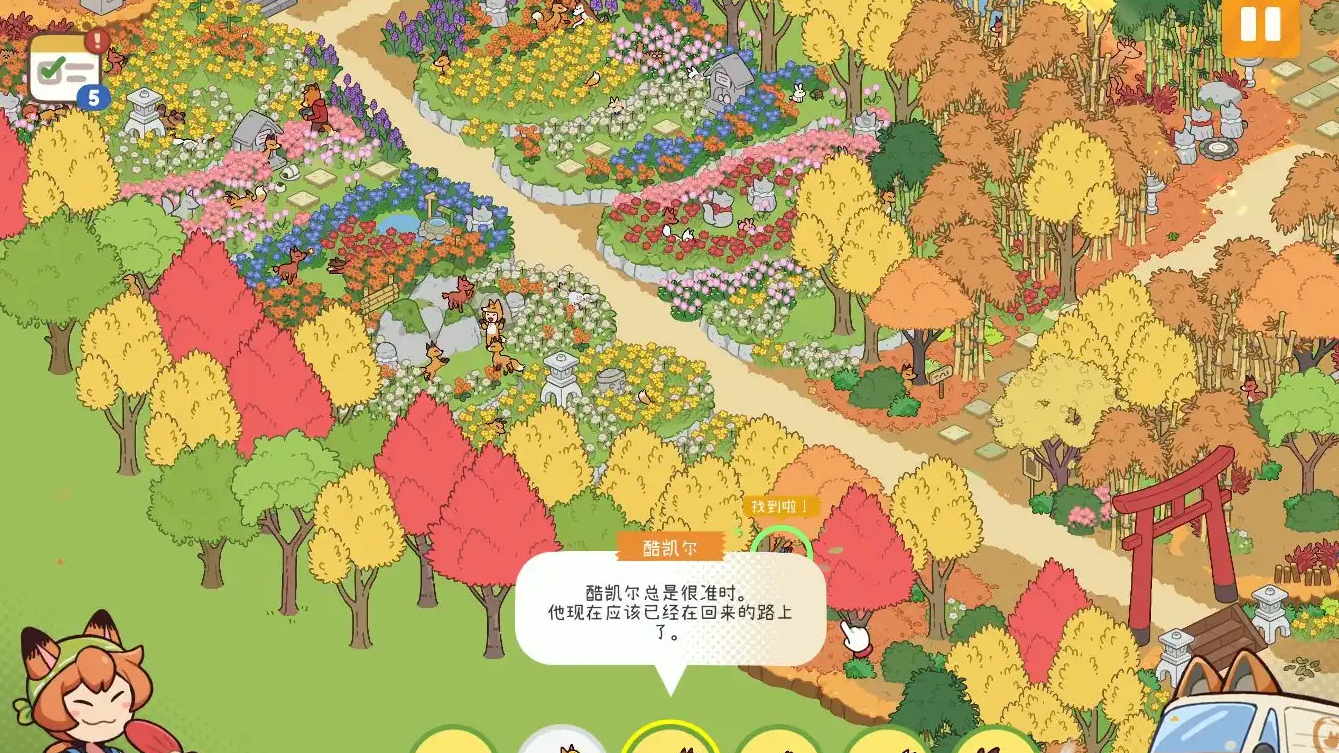Screen dimensions: 1339x753
Task: Pause the game
Action: point(1260,25)
